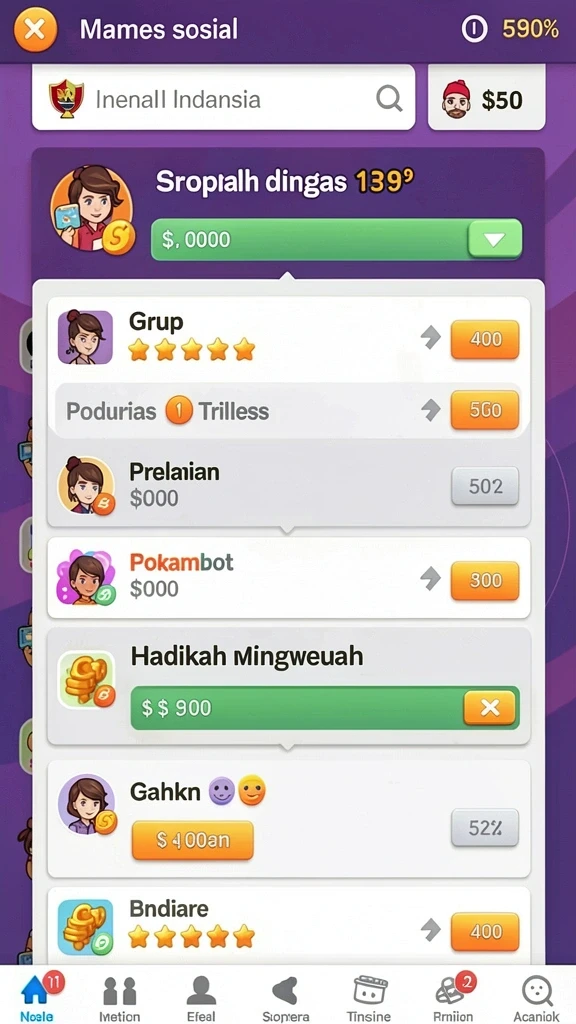Tap the $400an button under Gahkn
The height and width of the screenshot is (1024, 576).
[x=193, y=840]
